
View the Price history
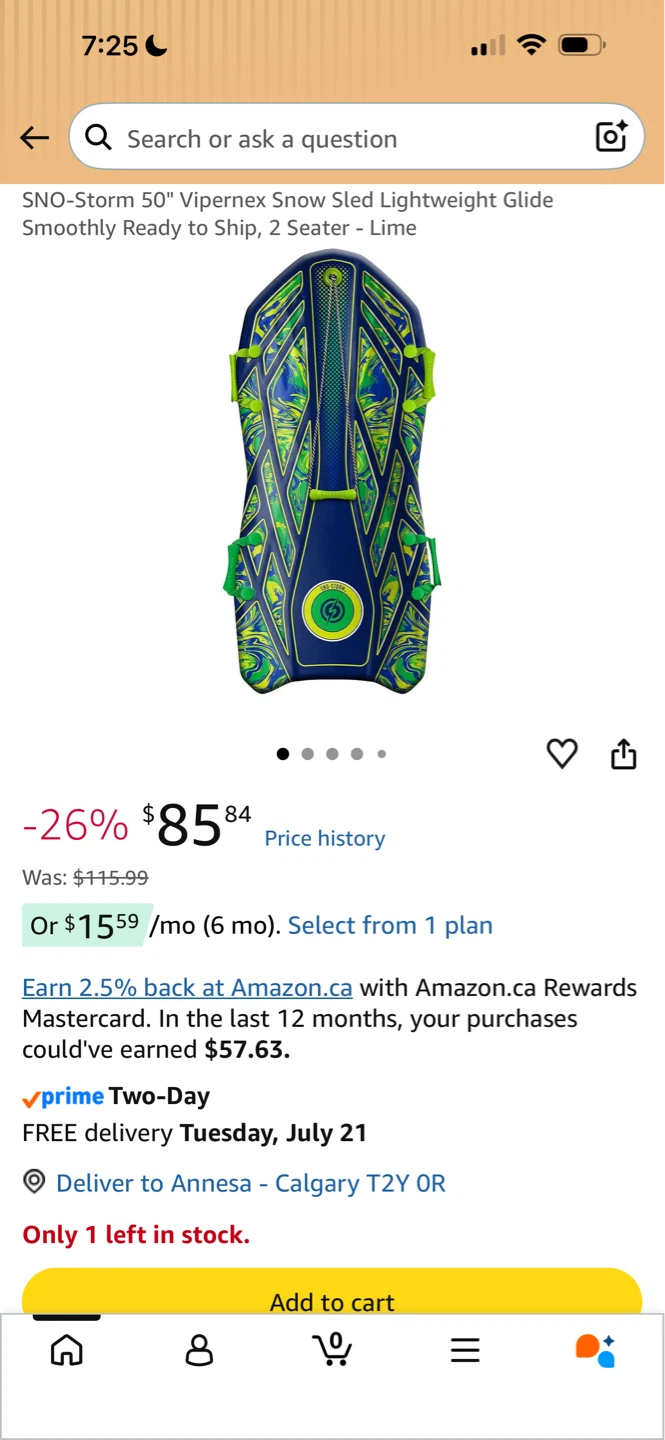coord(324,838)
